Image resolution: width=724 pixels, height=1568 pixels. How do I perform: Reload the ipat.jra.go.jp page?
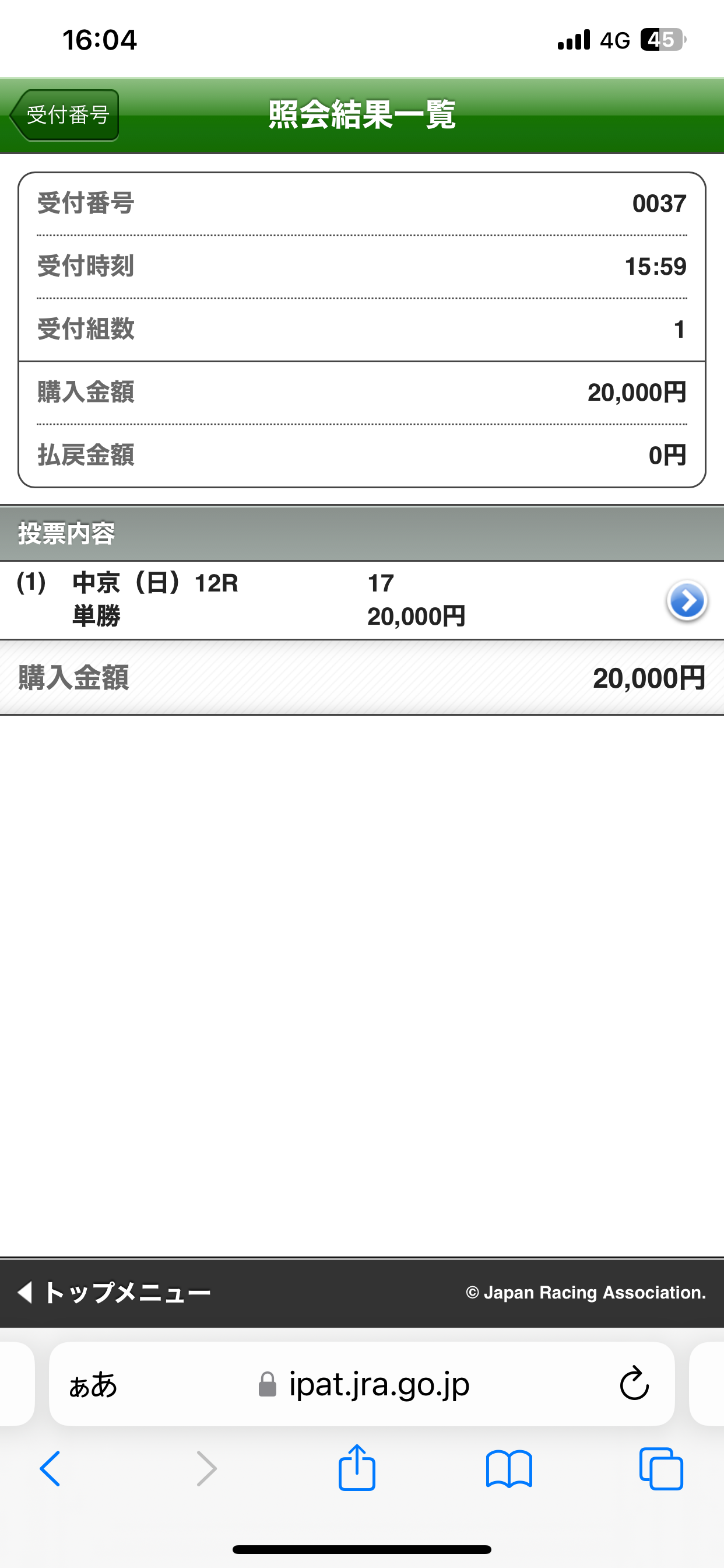tap(633, 1384)
